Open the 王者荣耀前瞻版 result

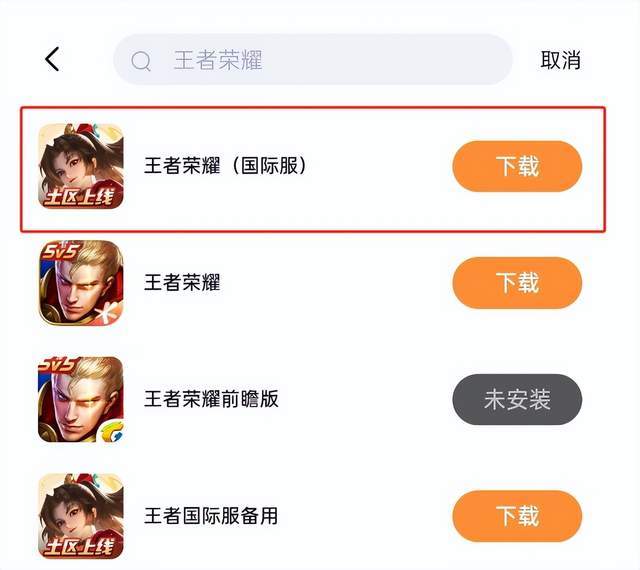(x=211, y=400)
